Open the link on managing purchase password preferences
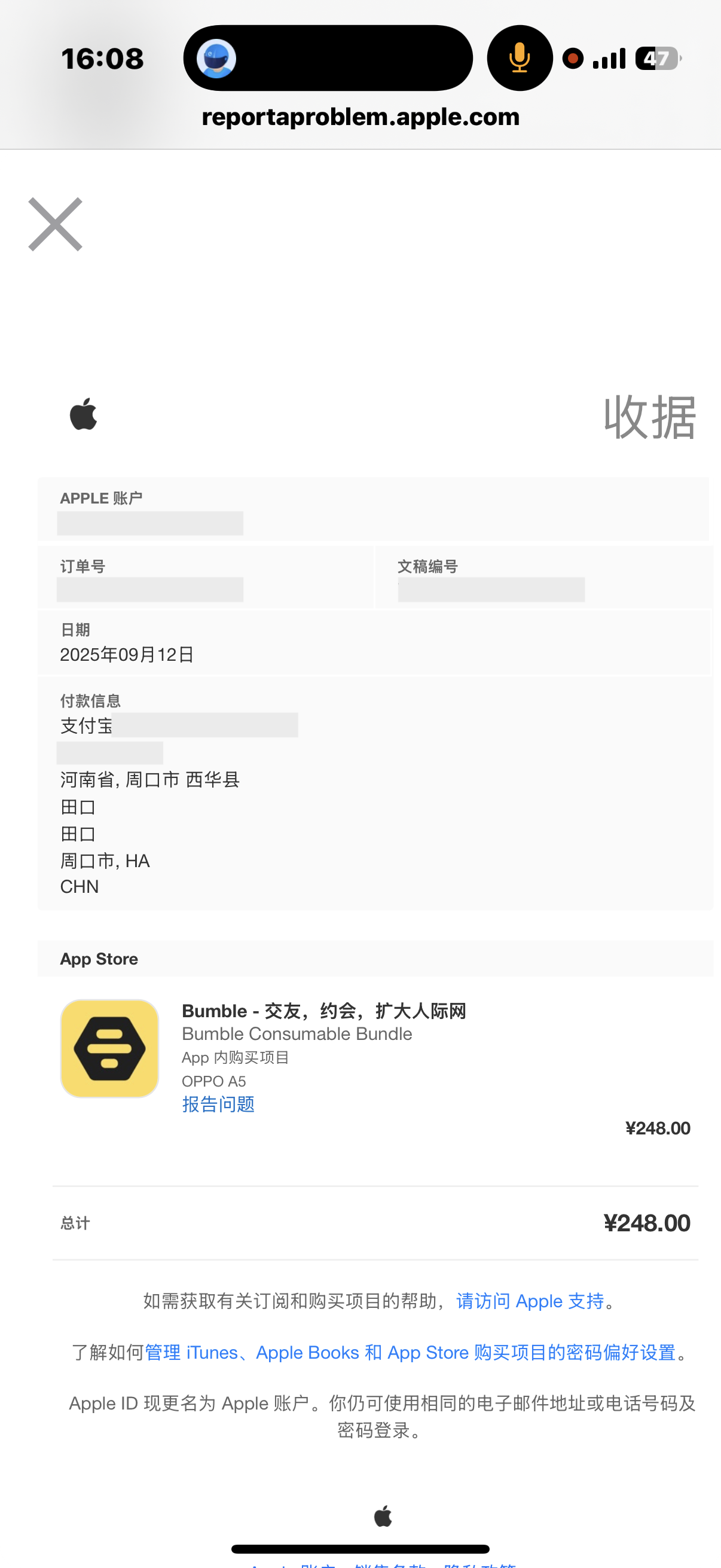The height and width of the screenshot is (1568, 721). click(410, 1352)
